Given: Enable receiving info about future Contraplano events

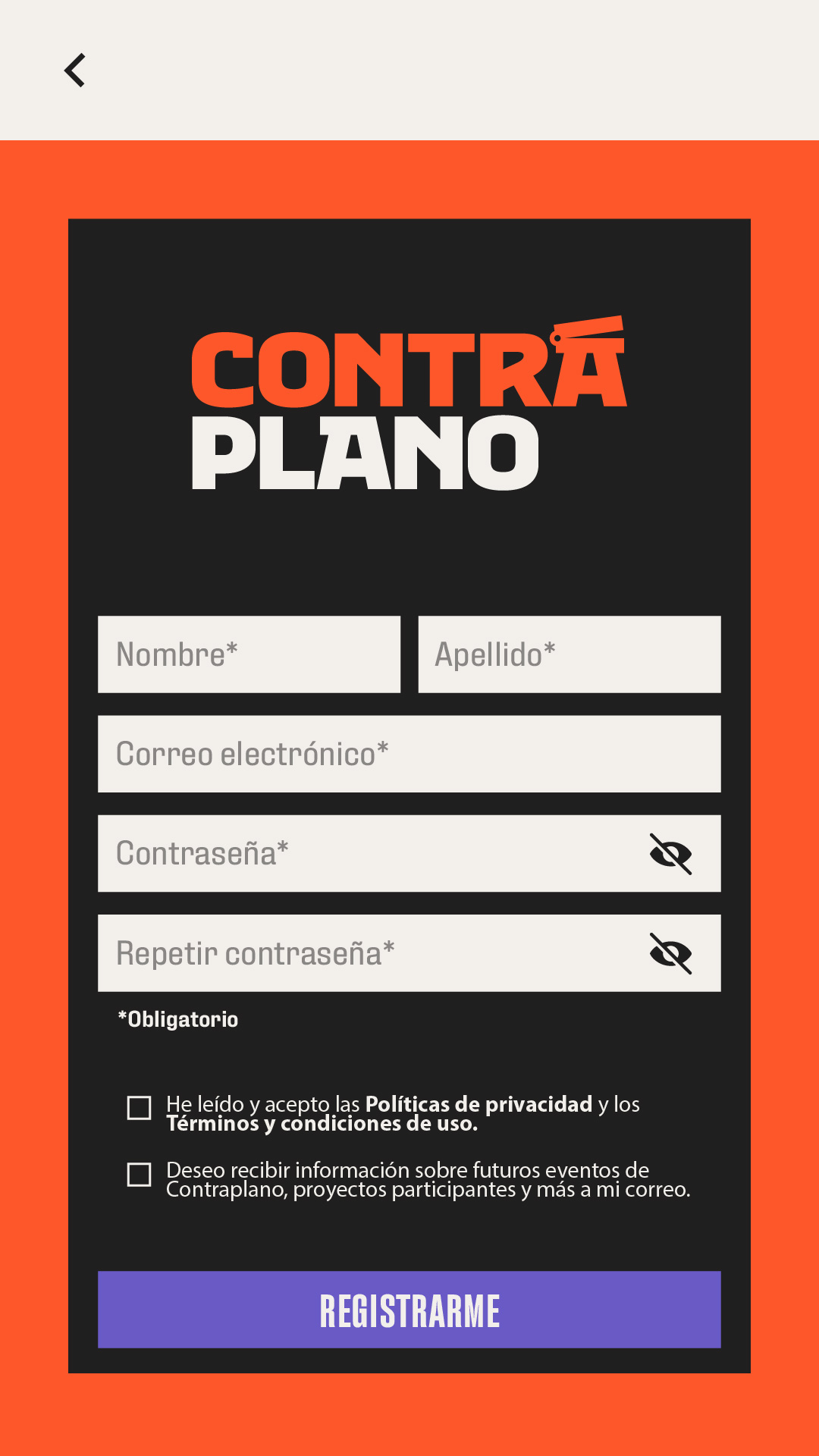Looking at the screenshot, I should 139,1175.
